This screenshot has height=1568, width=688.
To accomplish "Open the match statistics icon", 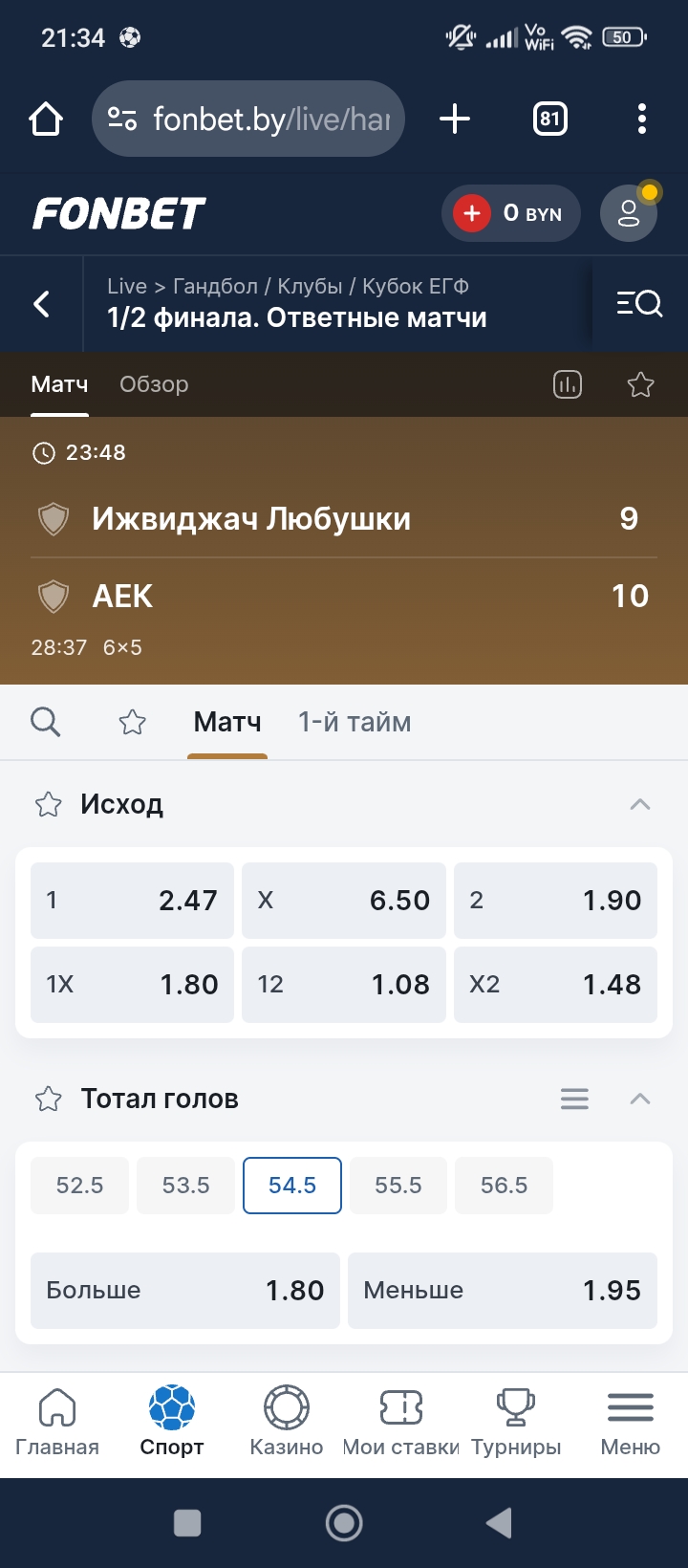I will coord(568,384).
